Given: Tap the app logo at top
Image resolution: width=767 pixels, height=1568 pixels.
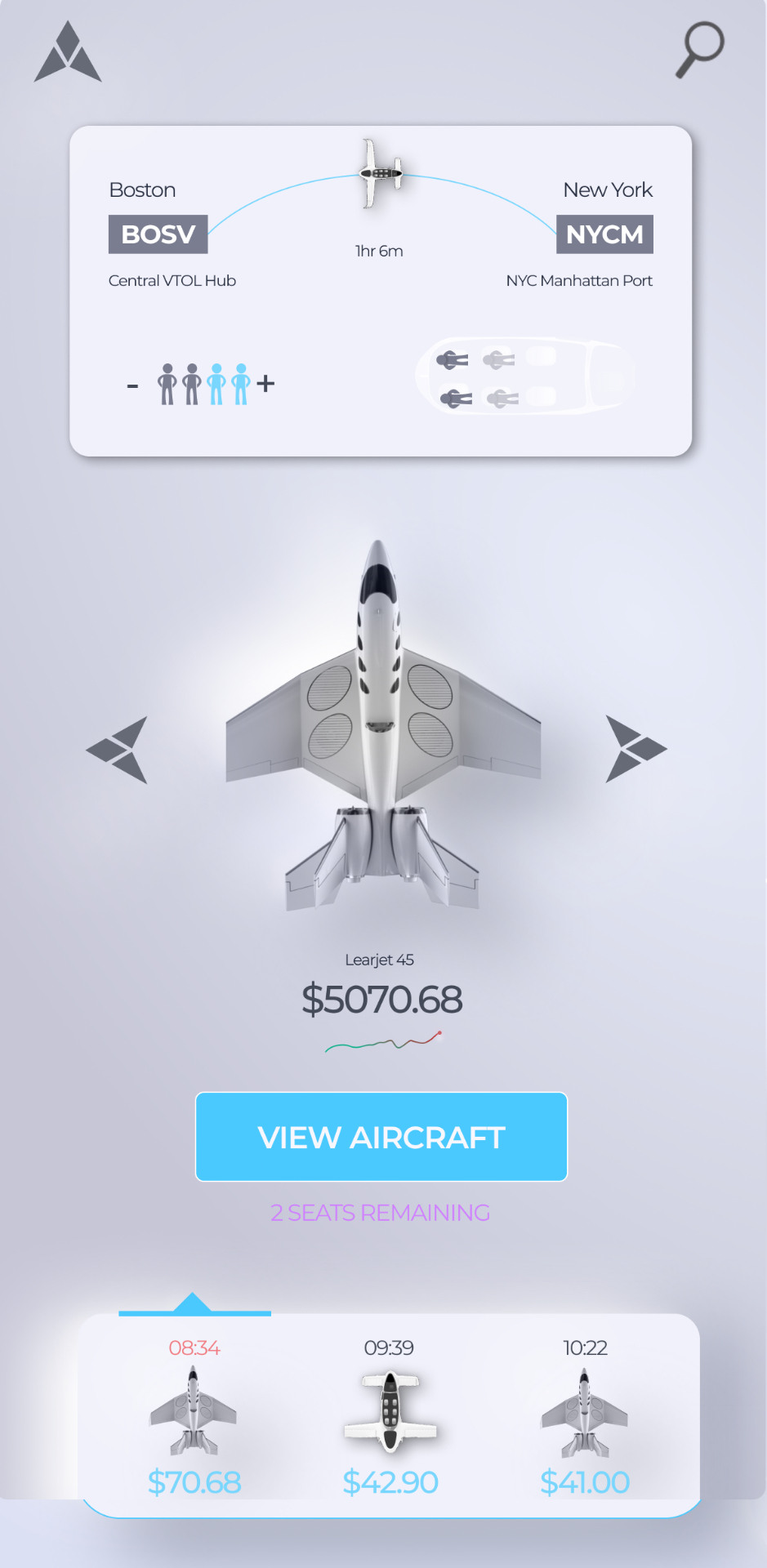Looking at the screenshot, I should [68, 53].
